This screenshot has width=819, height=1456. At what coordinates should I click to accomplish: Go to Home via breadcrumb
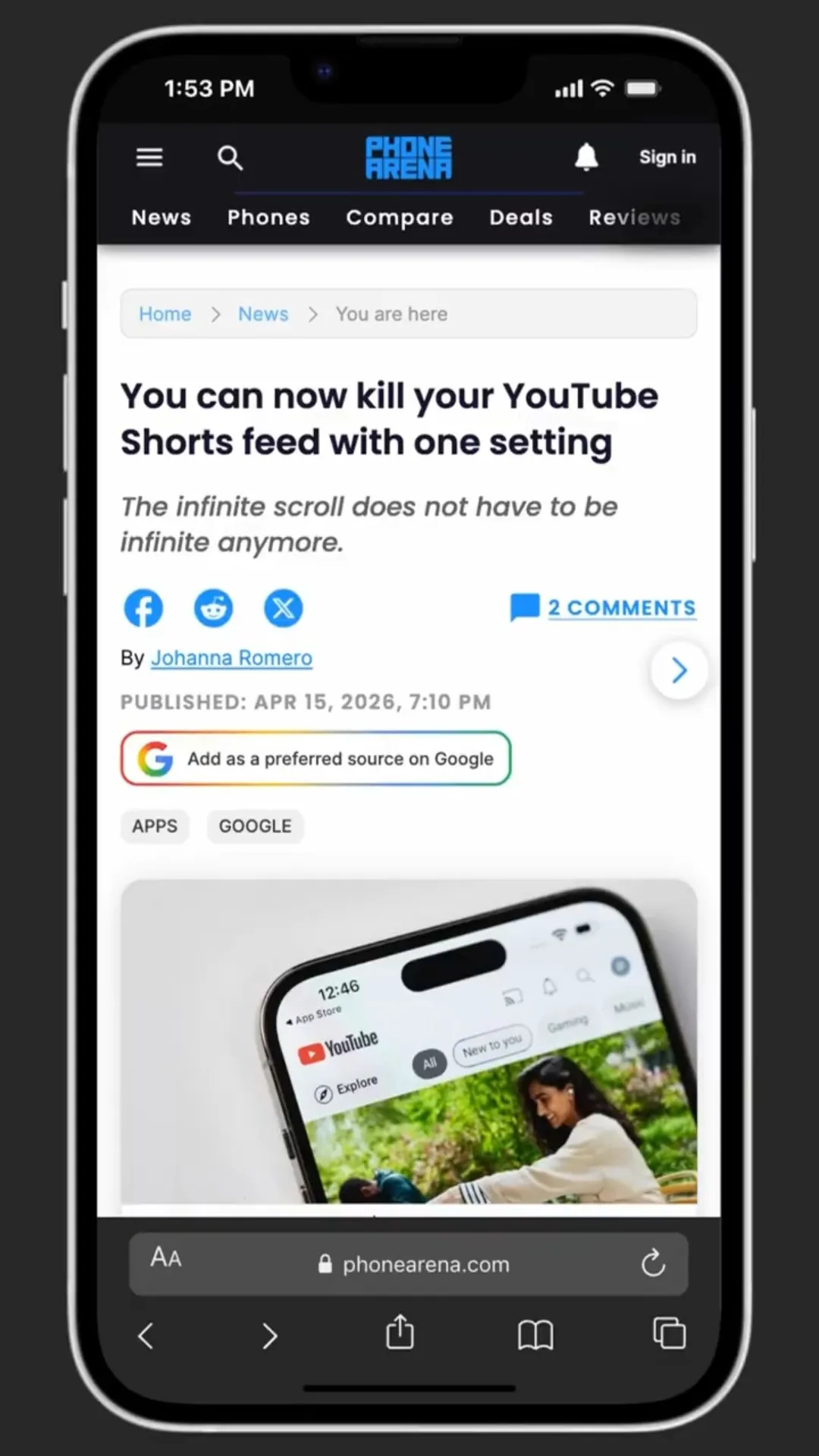pos(165,314)
